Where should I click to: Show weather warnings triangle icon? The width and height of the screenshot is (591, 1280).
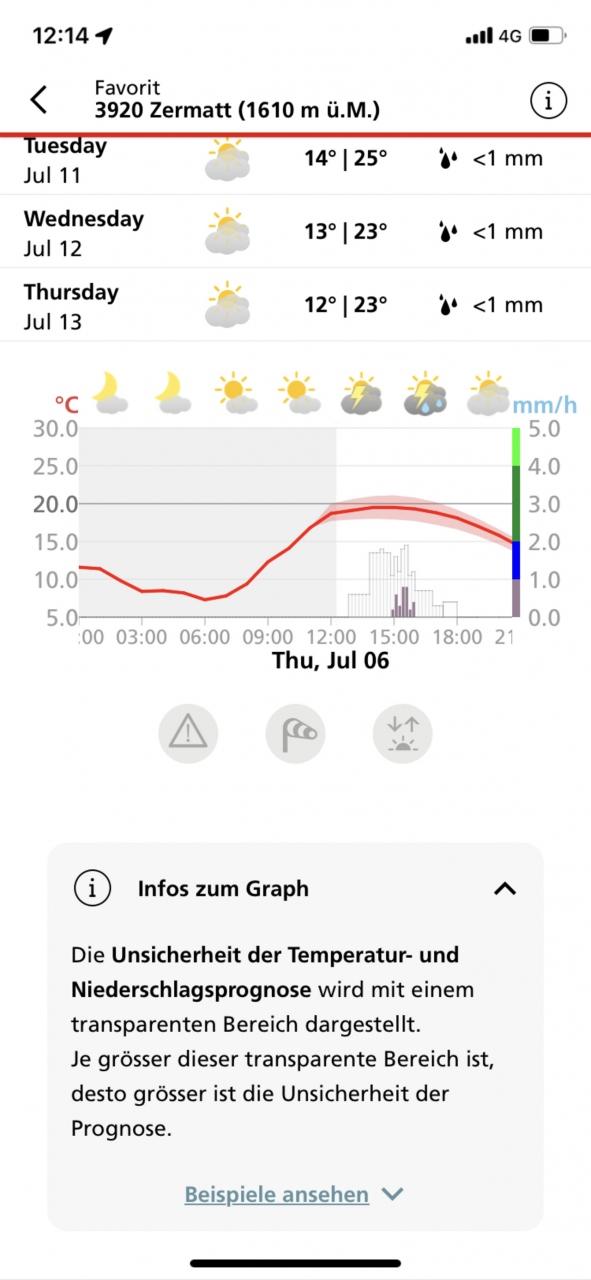tap(188, 733)
